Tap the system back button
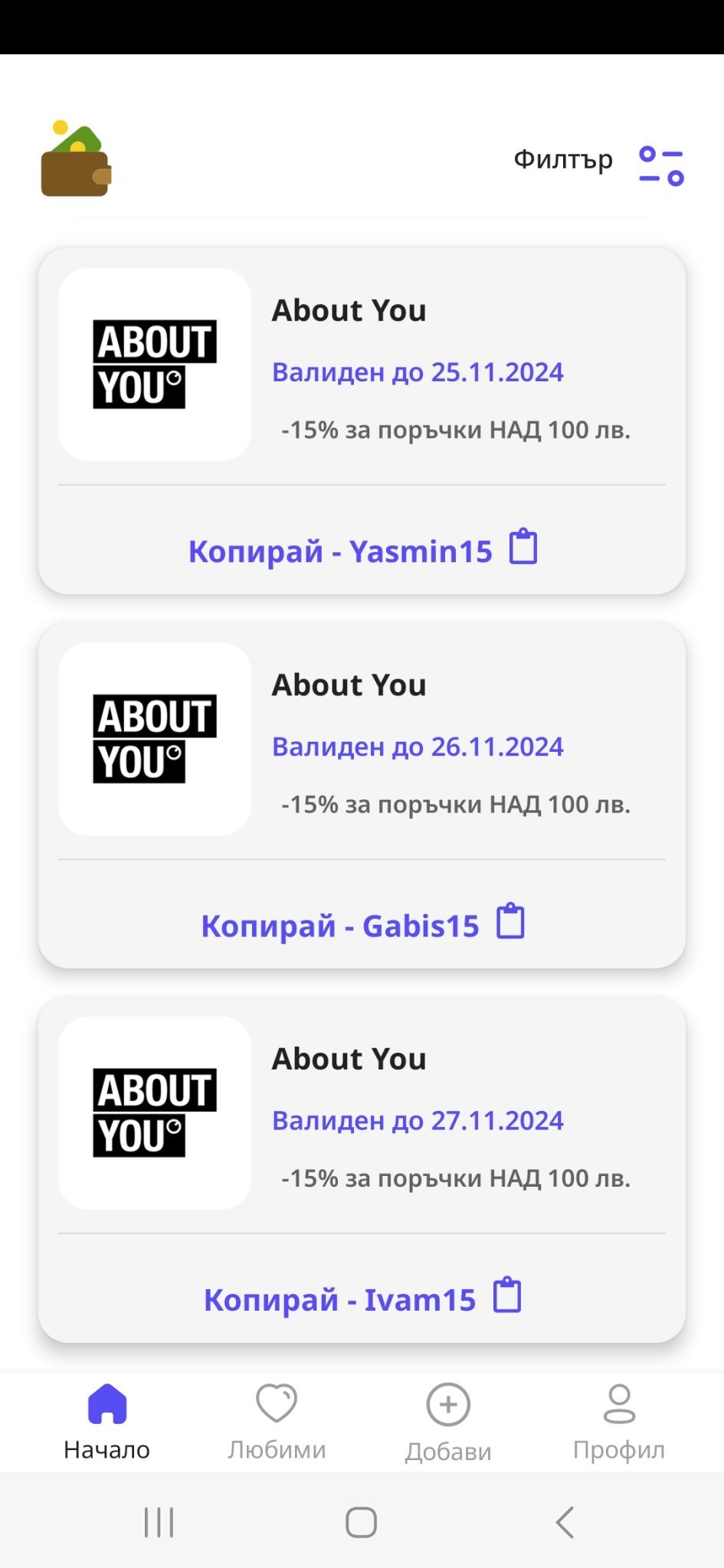The width and height of the screenshot is (724, 1568). pos(565,1522)
